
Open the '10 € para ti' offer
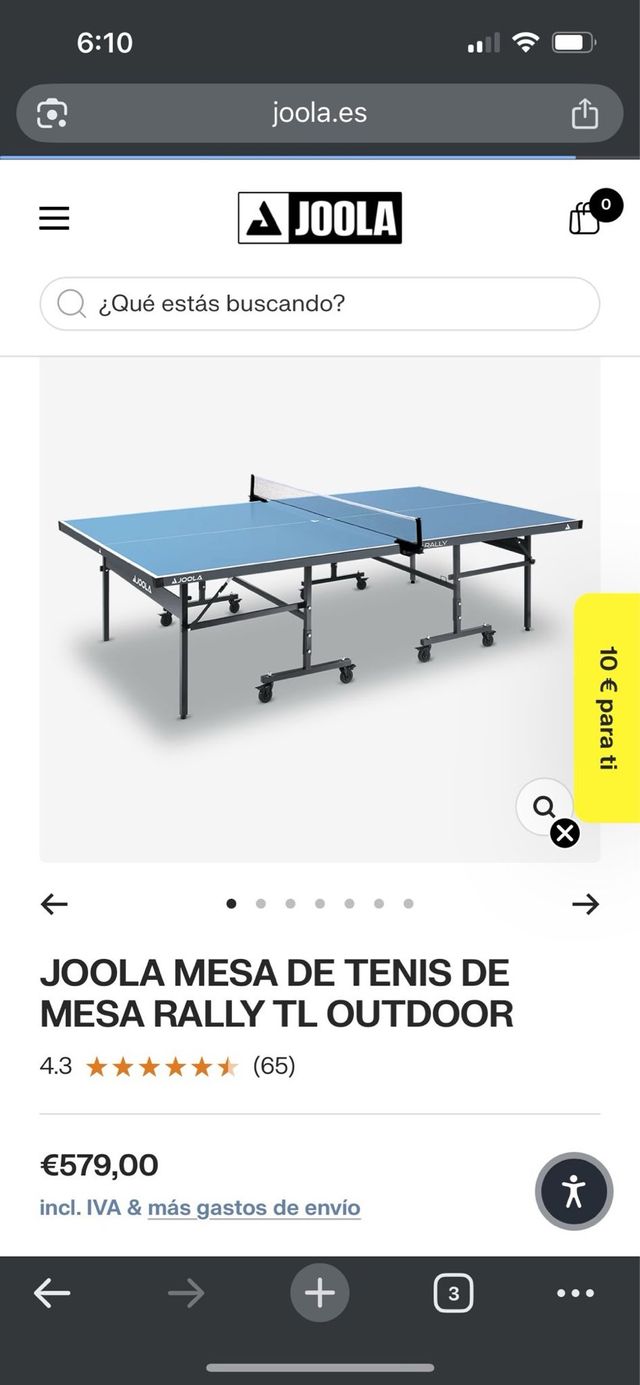click(608, 708)
